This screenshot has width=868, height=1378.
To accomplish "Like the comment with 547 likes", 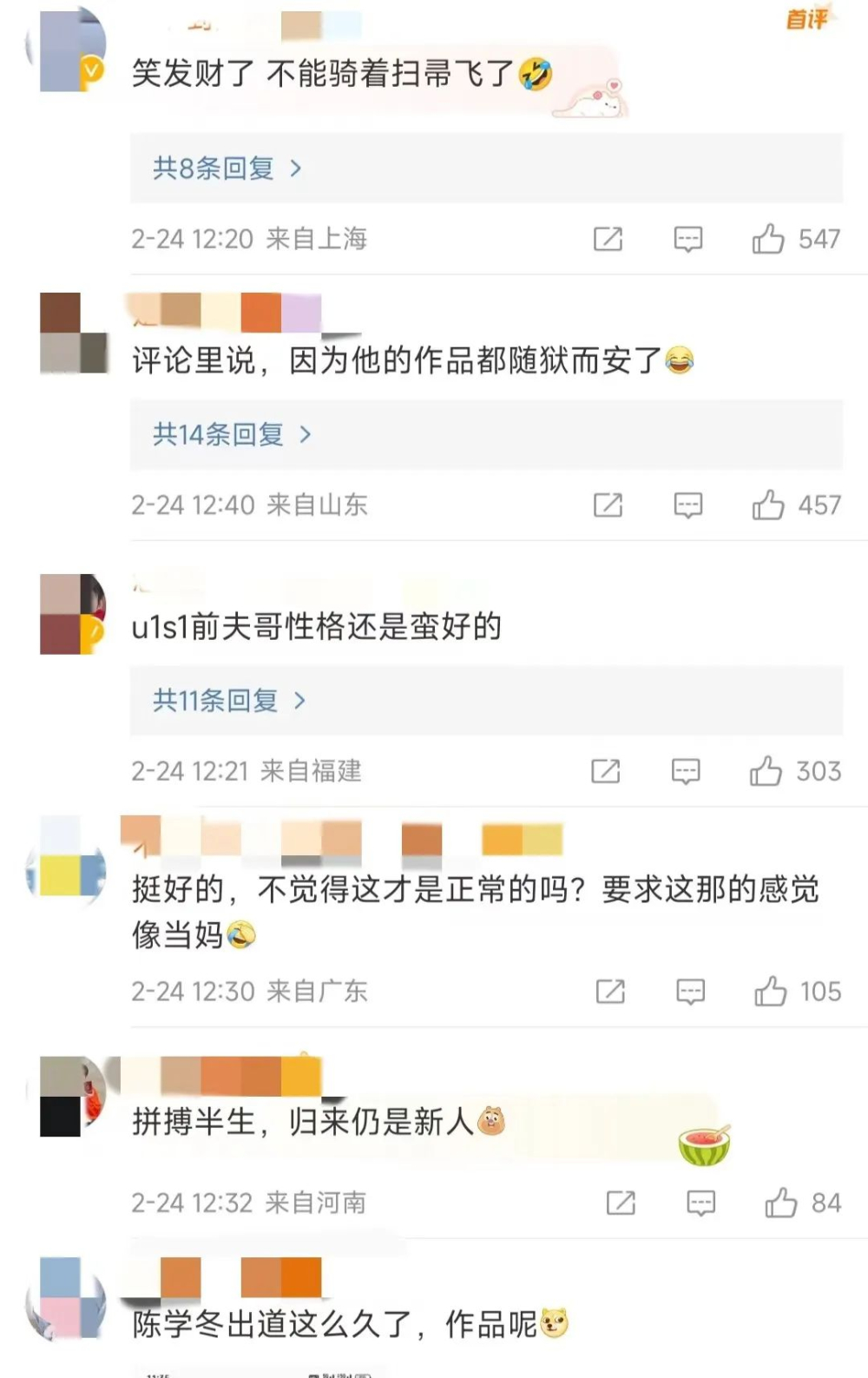I will pos(768,239).
